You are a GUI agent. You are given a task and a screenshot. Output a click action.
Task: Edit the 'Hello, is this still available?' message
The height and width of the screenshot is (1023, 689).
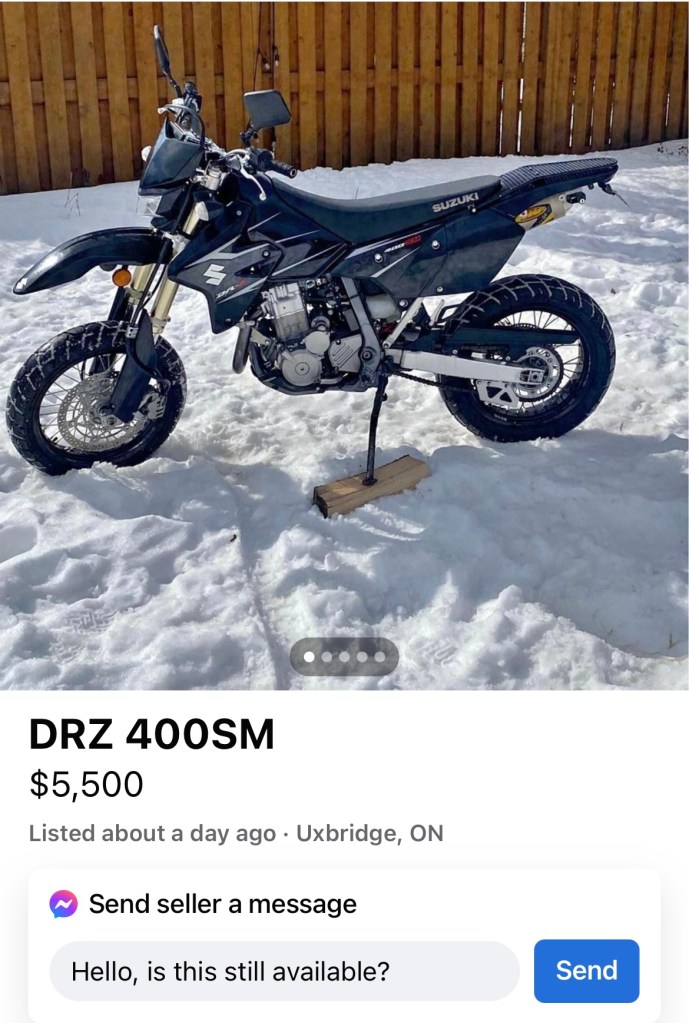tap(284, 971)
